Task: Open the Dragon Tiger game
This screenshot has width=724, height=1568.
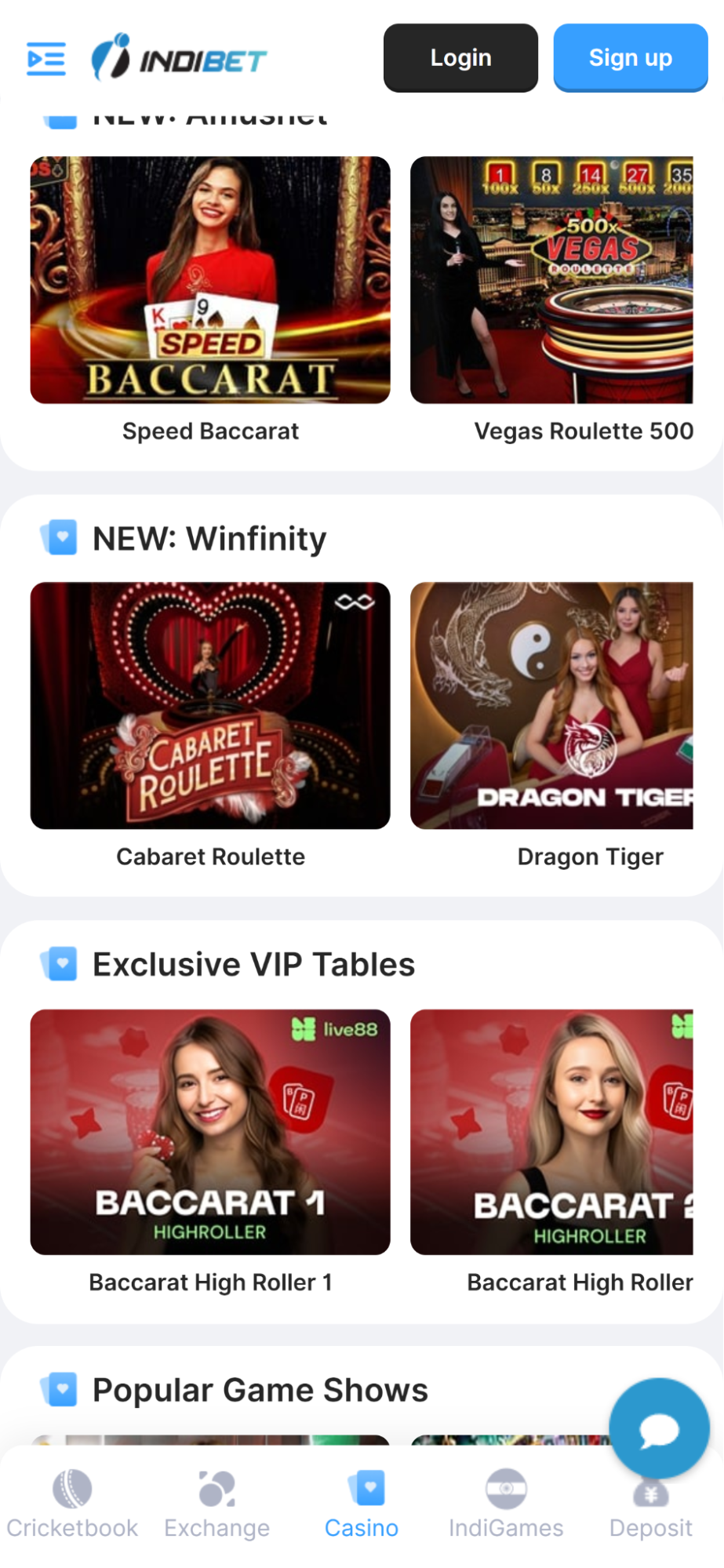Action: (551, 705)
